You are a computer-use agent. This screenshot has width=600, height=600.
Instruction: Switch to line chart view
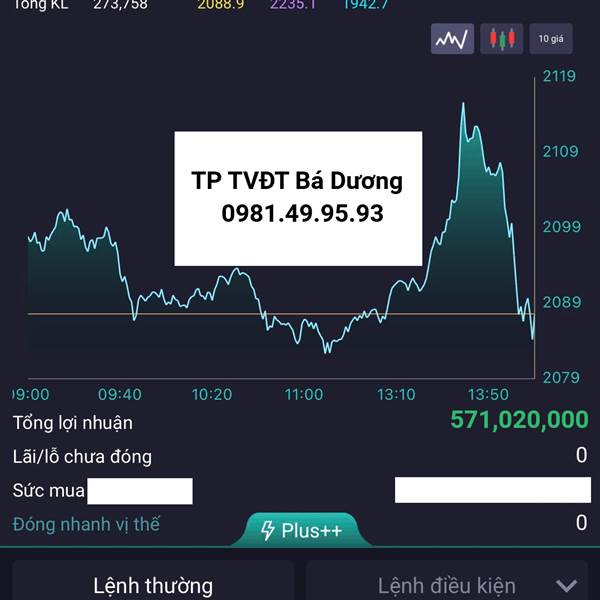pos(452,39)
